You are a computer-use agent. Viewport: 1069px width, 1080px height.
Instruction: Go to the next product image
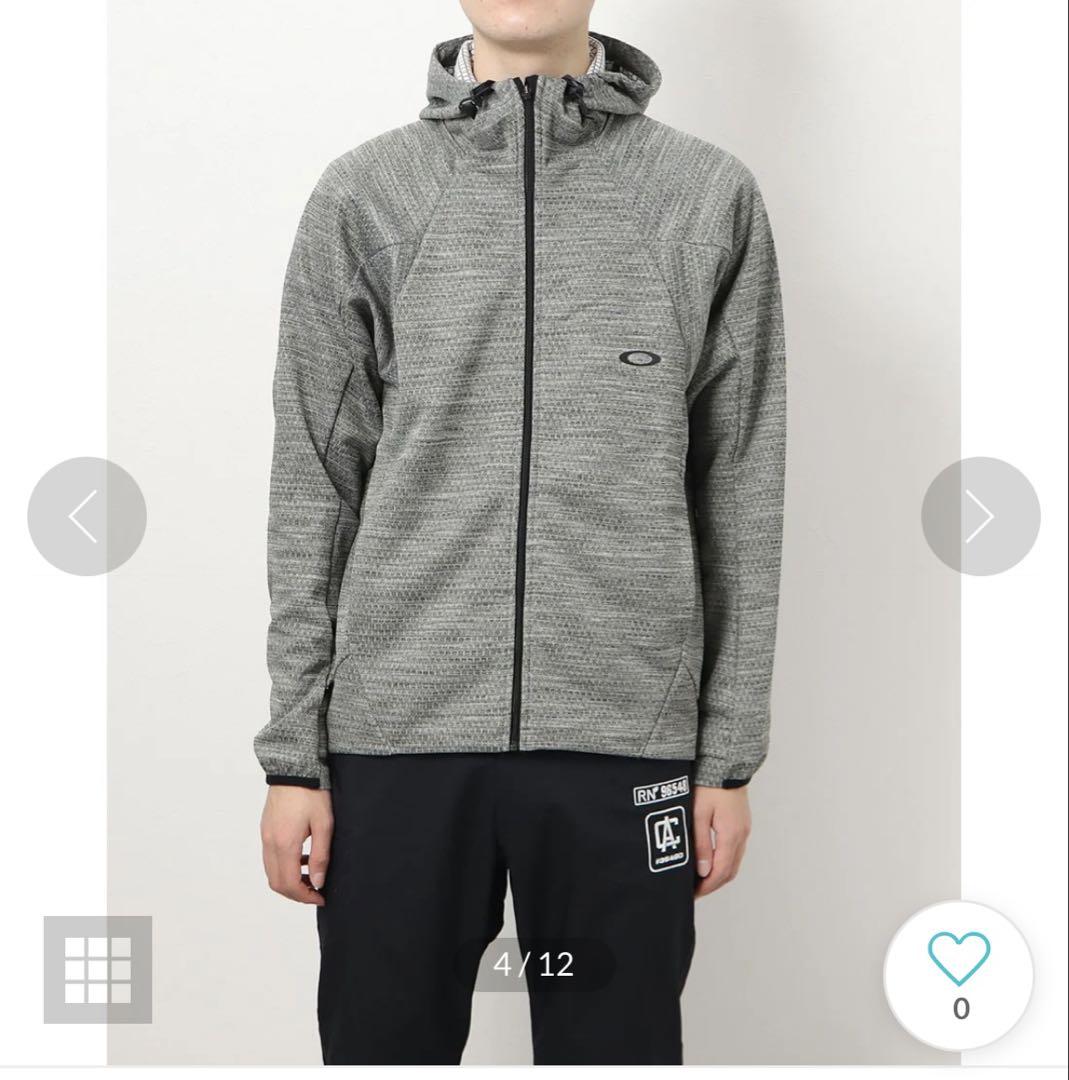(x=980, y=516)
